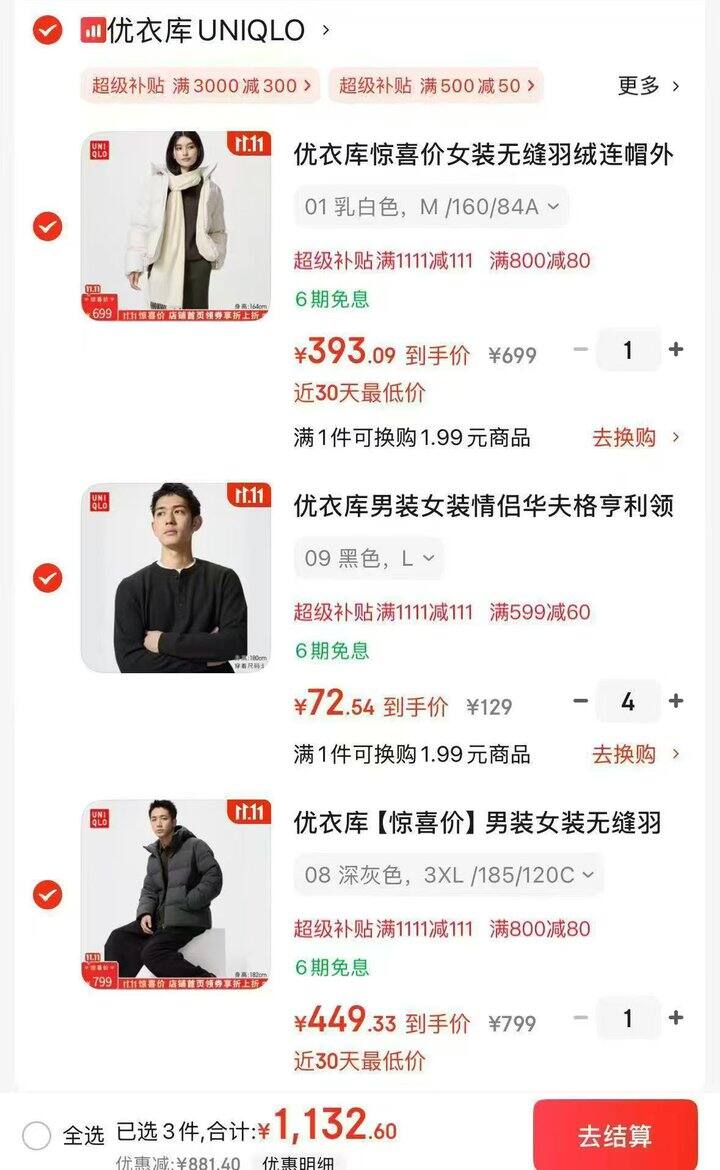Change the 09 黑色 L option
The width and height of the screenshot is (720, 1170).
pos(369,558)
